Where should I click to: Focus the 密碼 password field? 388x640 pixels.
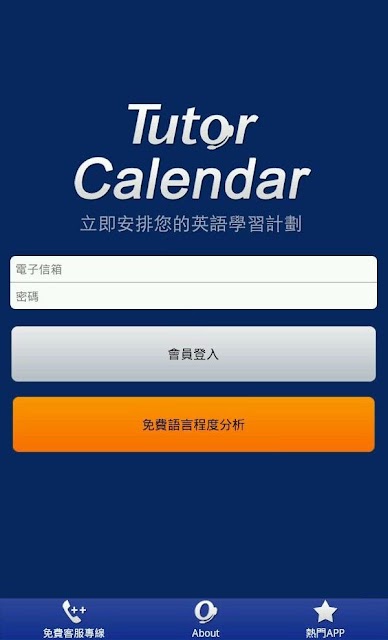(193, 296)
